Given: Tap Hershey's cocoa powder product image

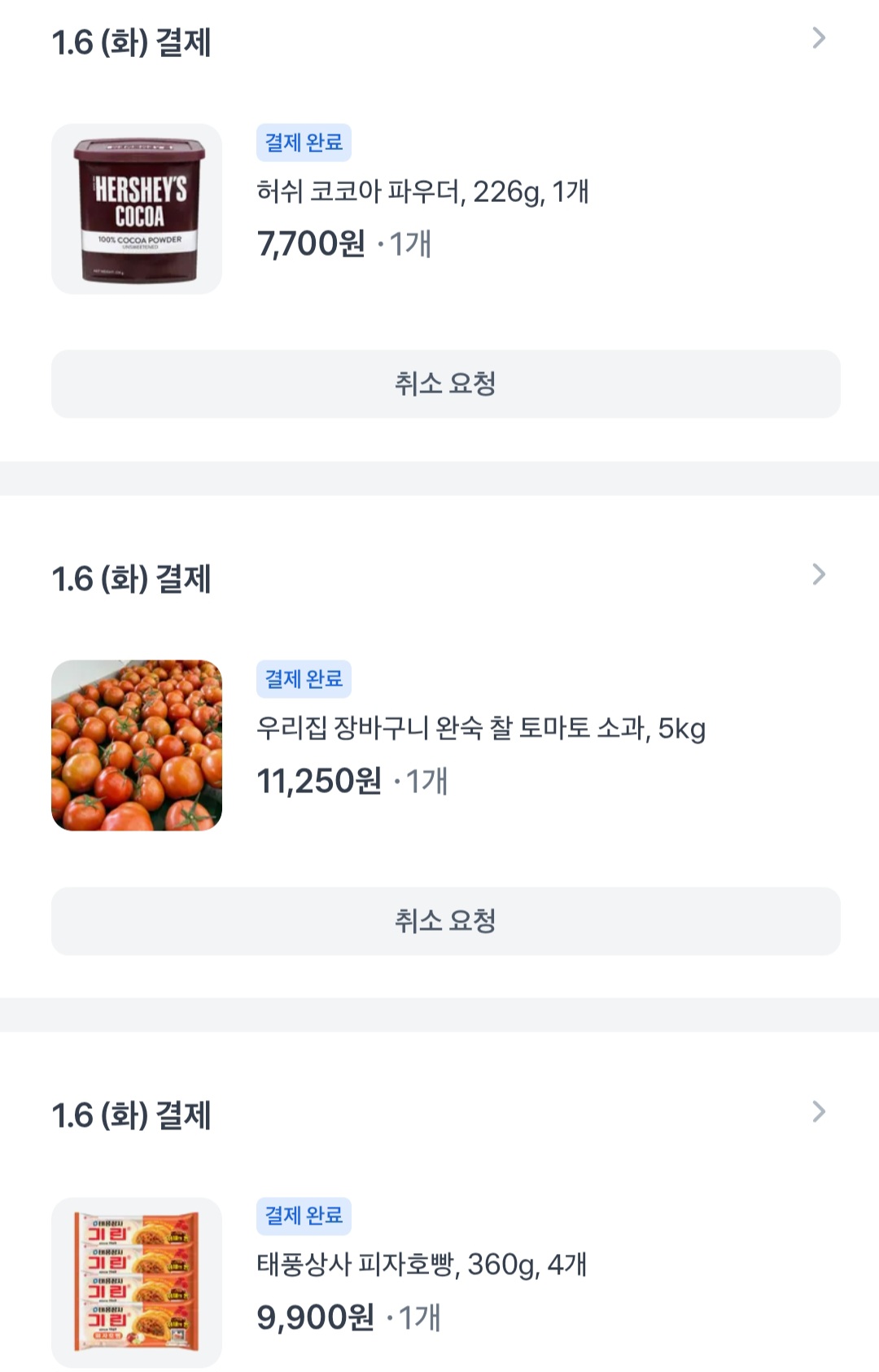Looking at the screenshot, I should (137, 209).
